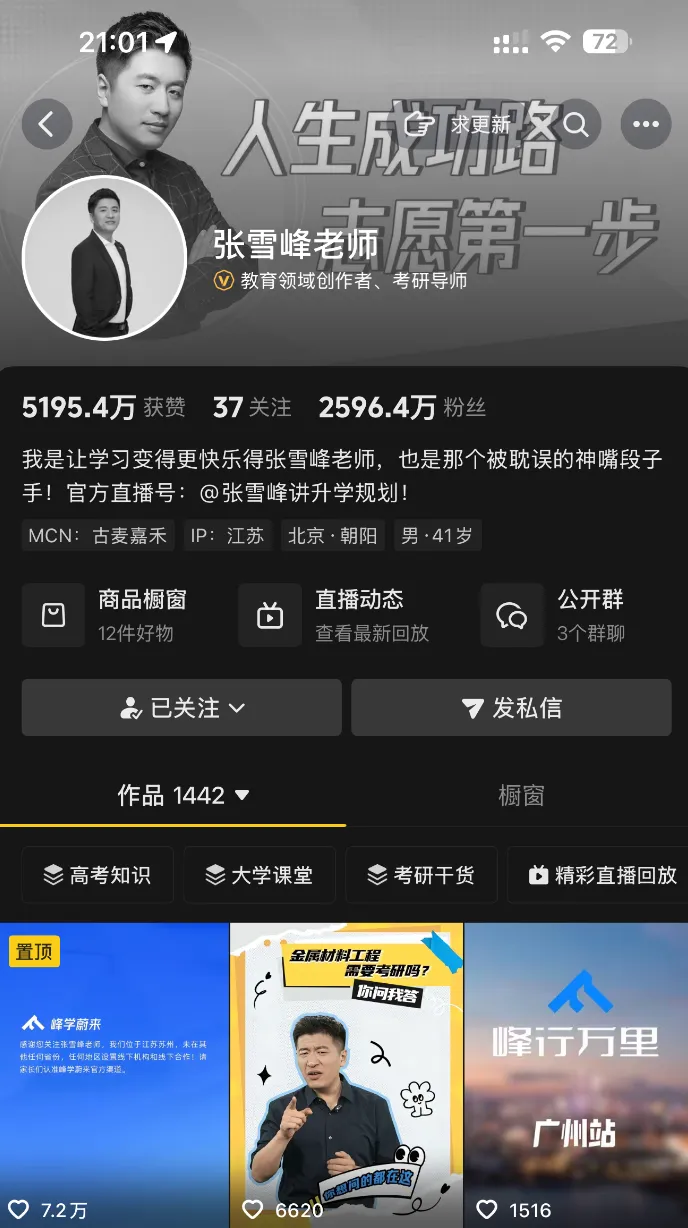Send a private message via 发私信
The height and width of the screenshot is (1228, 688).
(x=511, y=708)
